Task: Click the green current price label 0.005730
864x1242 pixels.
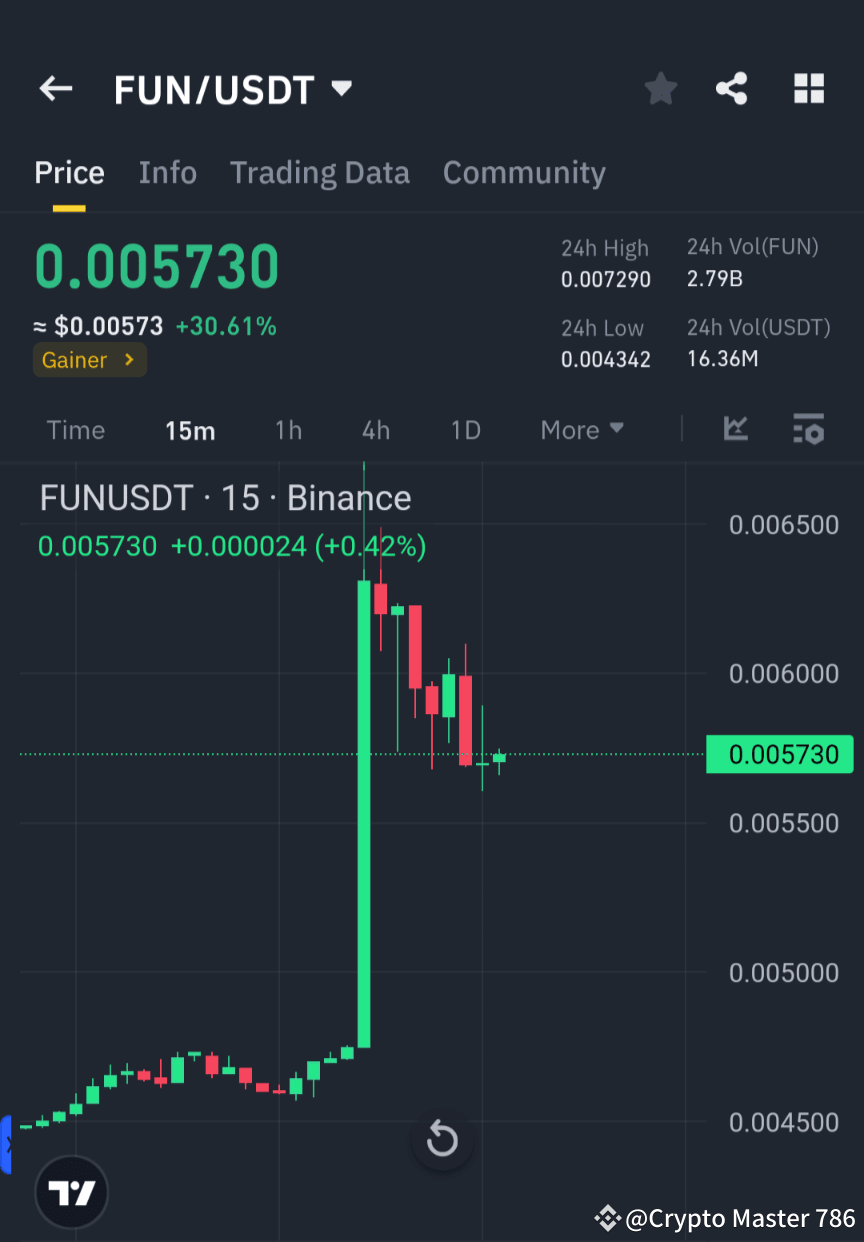Action: pyautogui.click(x=779, y=754)
